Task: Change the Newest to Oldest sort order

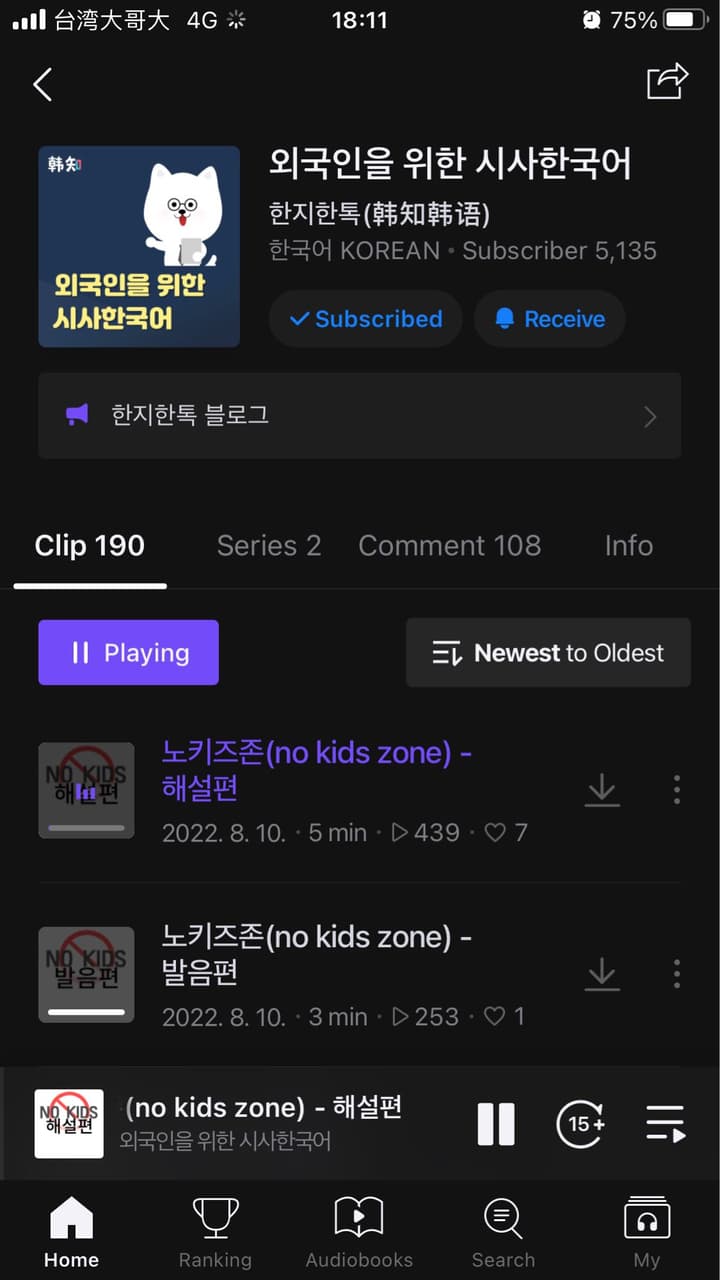Action: tap(548, 653)
